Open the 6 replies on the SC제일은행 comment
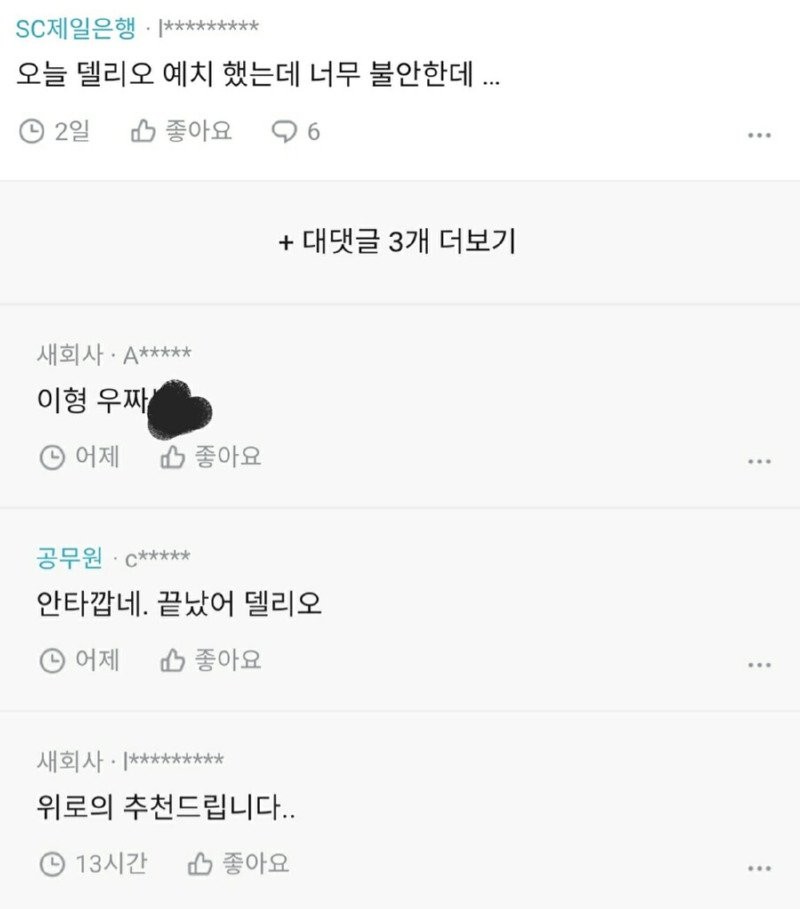The height and width of the screenshot is (909, 800). (296, 131)
